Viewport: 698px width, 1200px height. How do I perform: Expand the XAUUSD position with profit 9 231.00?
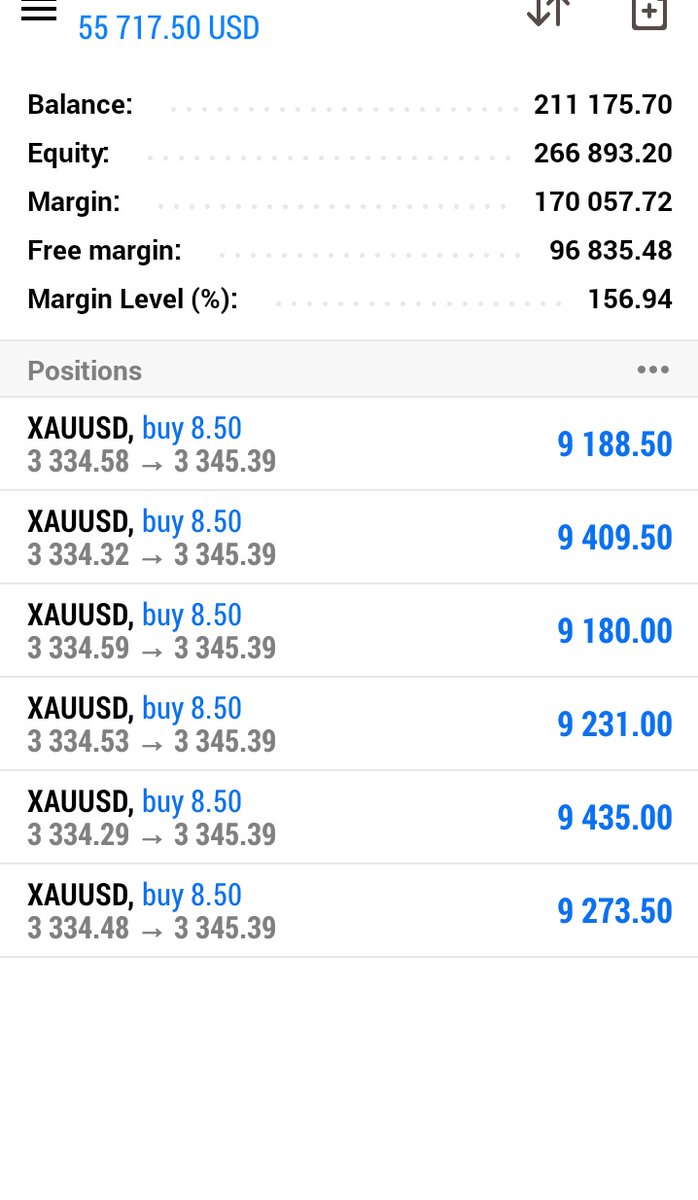(x=349, y=724)
